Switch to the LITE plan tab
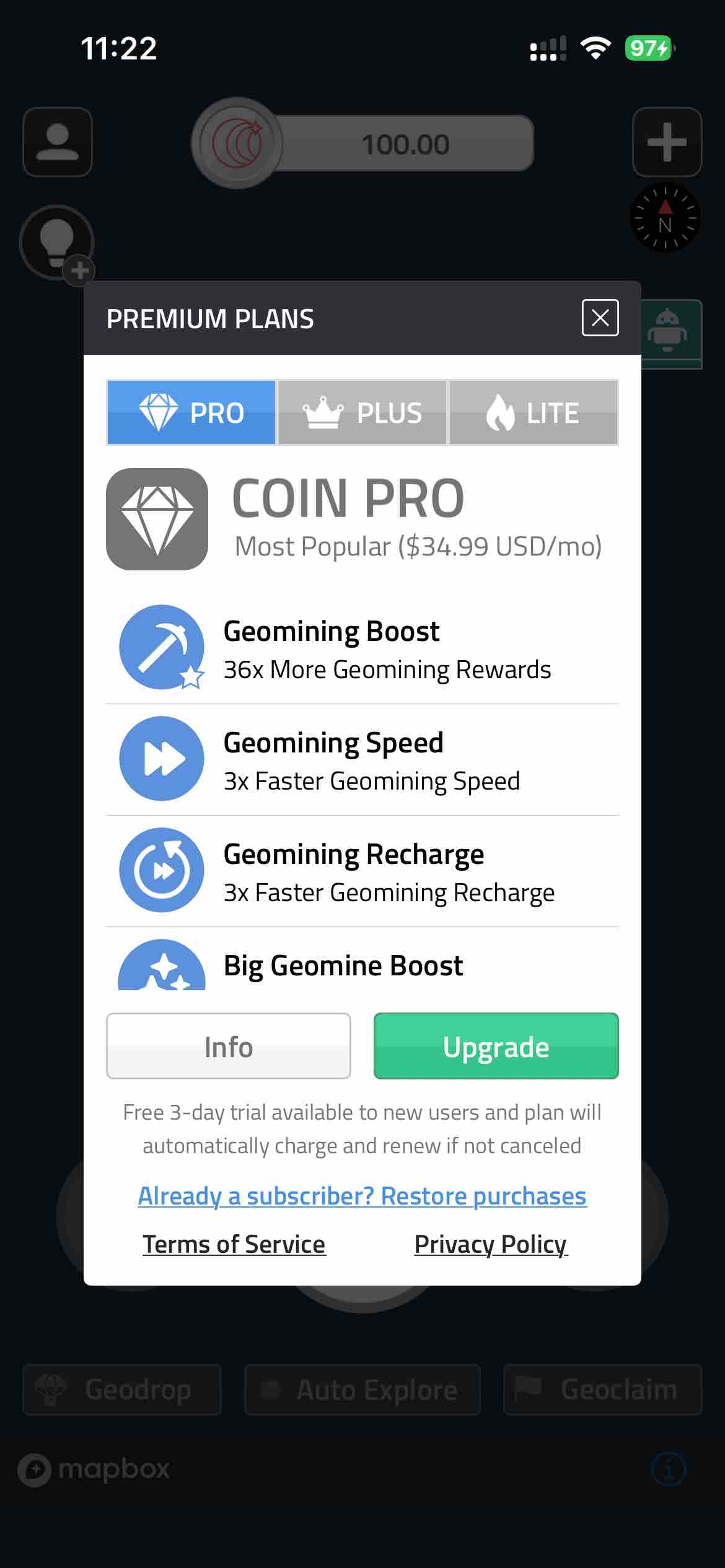Screen dimensions: 725x1568 coord(533,412)
